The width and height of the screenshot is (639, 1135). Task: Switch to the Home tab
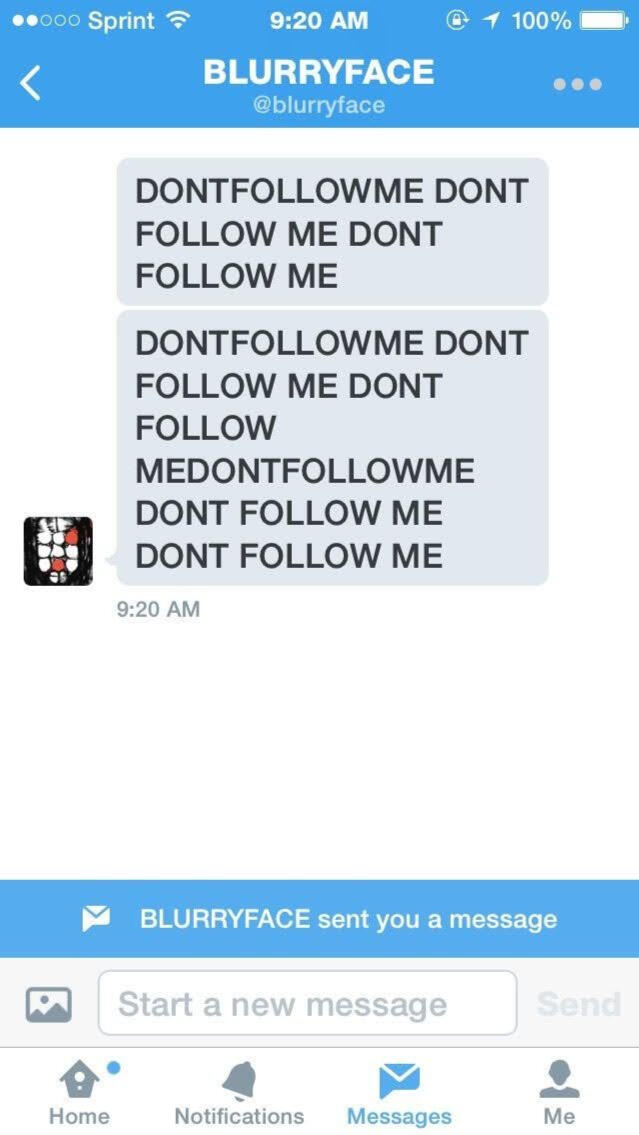(x=79, y=1092)
